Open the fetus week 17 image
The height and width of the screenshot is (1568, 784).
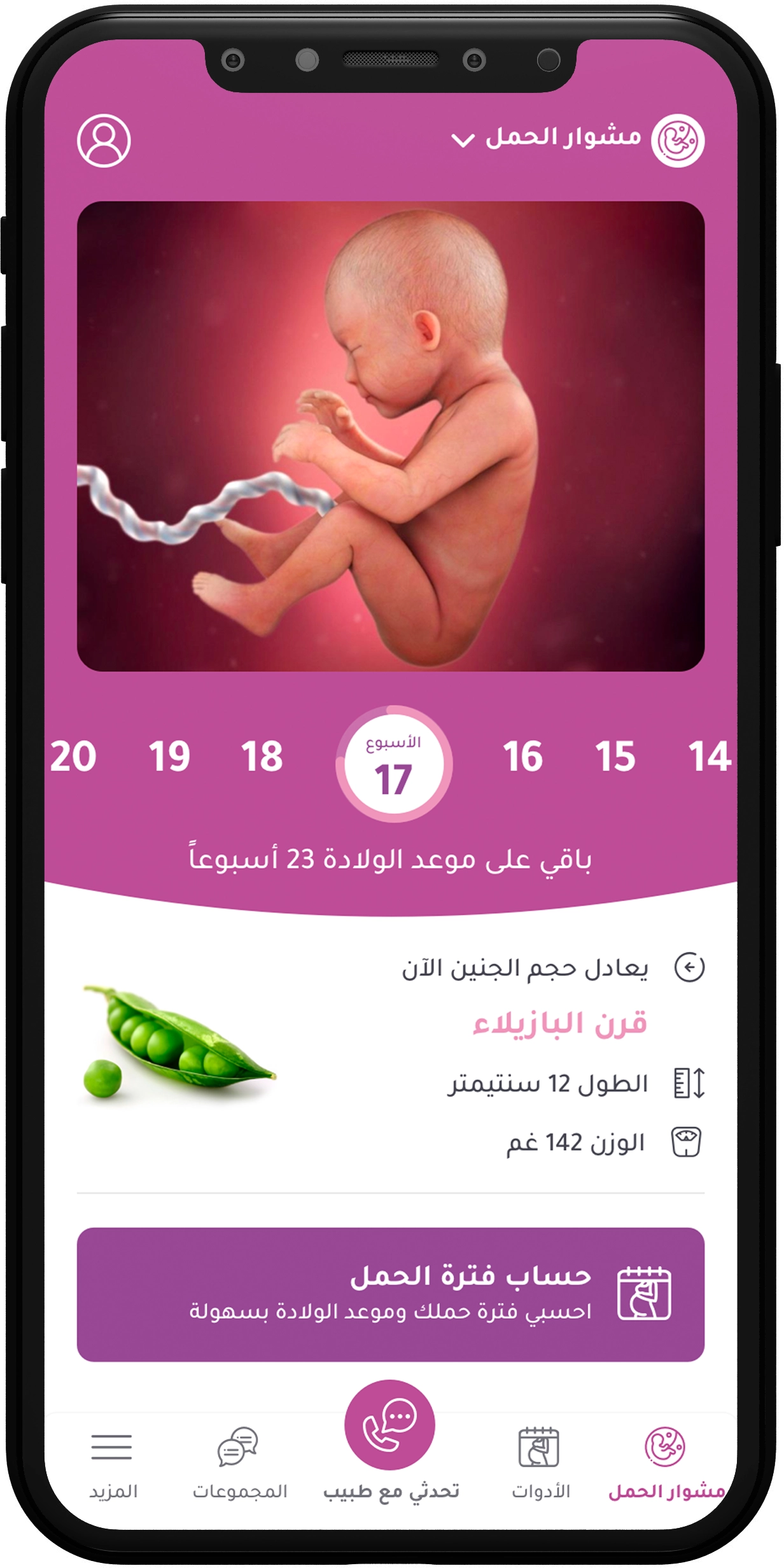pyautogui.click(x=391, y=436)
